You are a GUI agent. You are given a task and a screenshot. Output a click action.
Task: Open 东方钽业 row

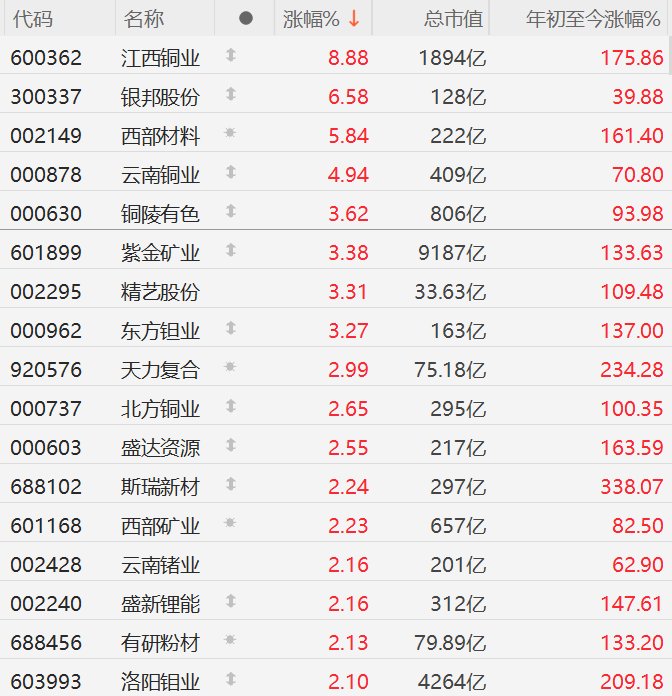[x=160, y=330]
